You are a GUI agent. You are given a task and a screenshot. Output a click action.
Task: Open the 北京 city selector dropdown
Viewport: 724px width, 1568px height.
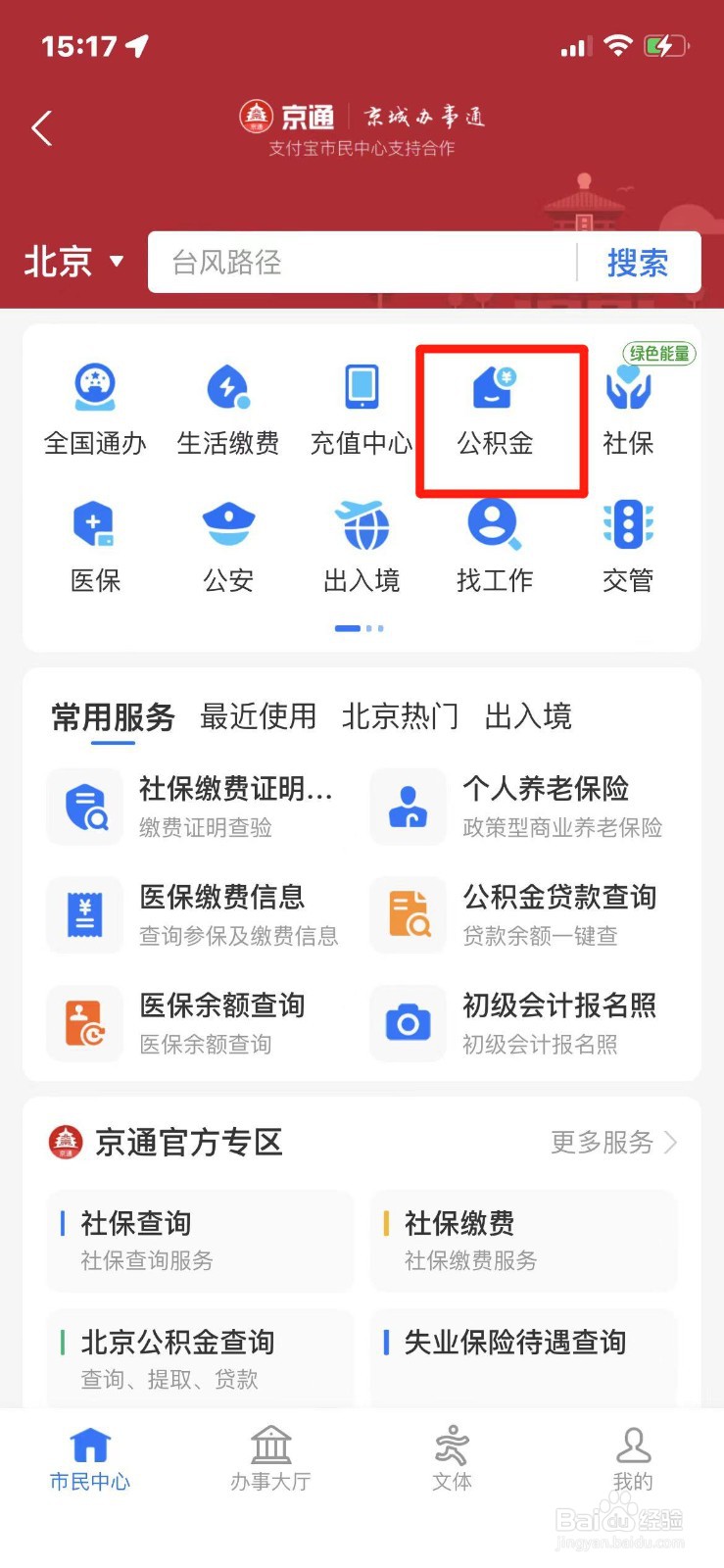click(x=75, y=262)
